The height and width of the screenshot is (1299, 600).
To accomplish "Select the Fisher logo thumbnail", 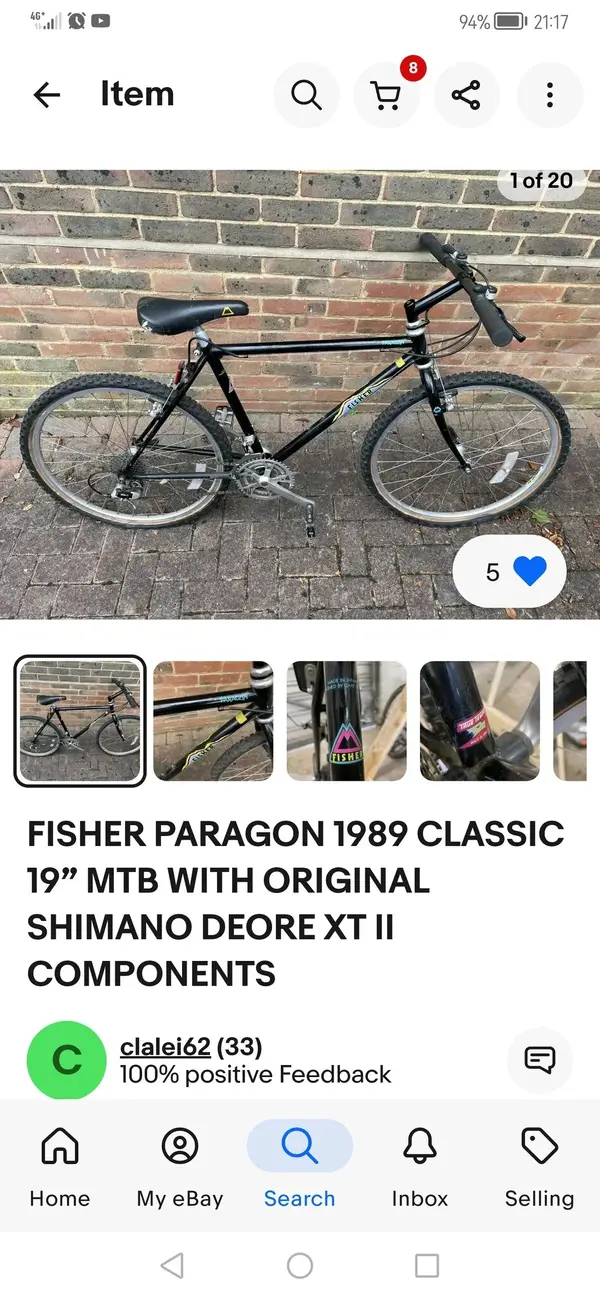I will pos(346,720).
